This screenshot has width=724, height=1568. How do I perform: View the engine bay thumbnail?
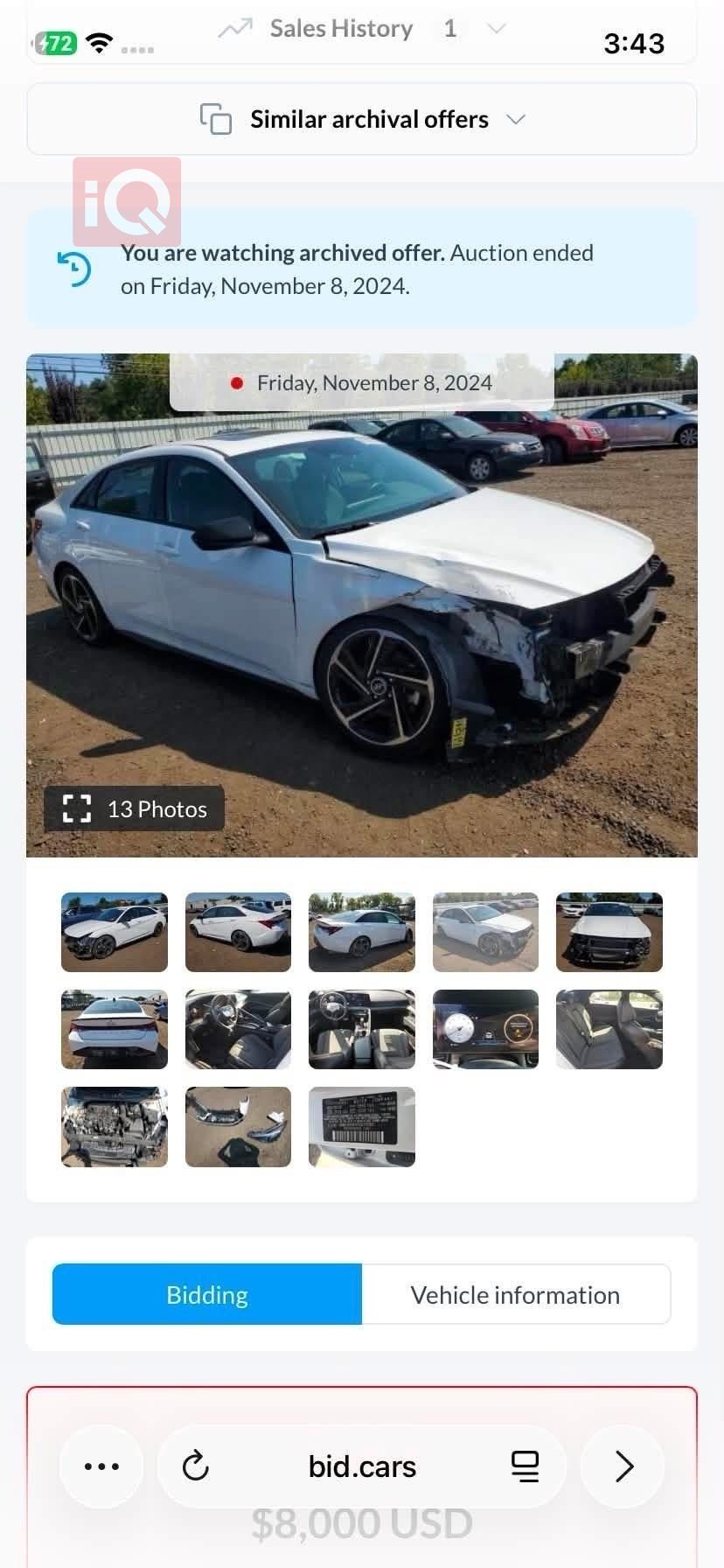pos(114,1127)
